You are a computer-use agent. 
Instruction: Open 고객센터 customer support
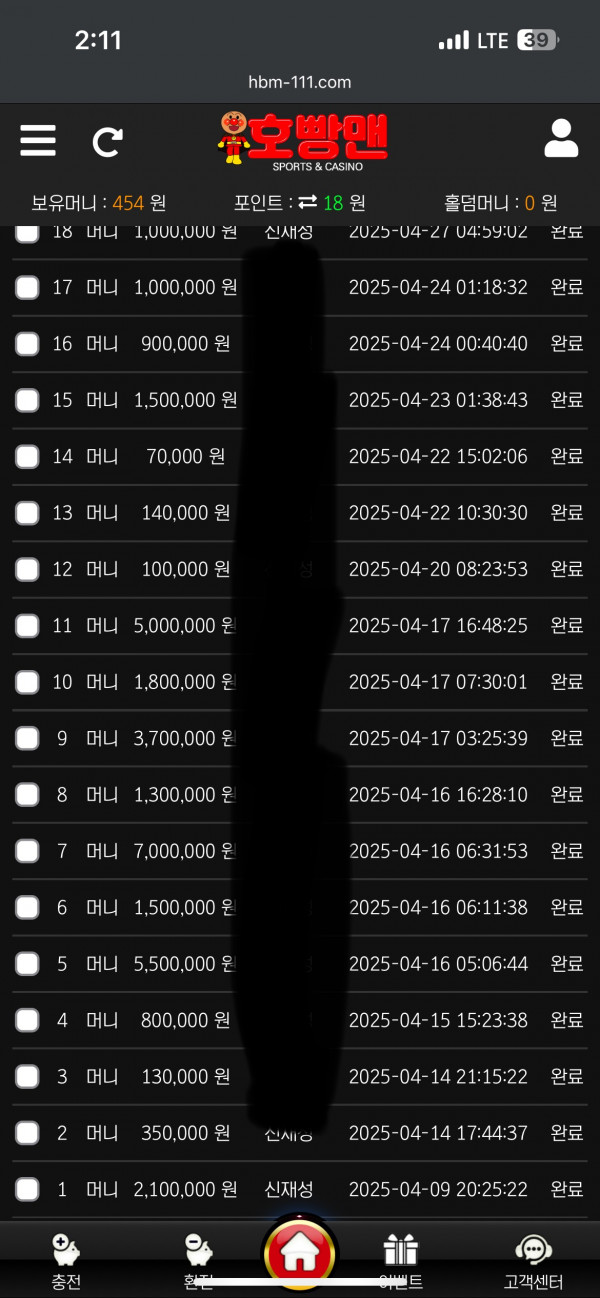click(x=533, y=1262)
